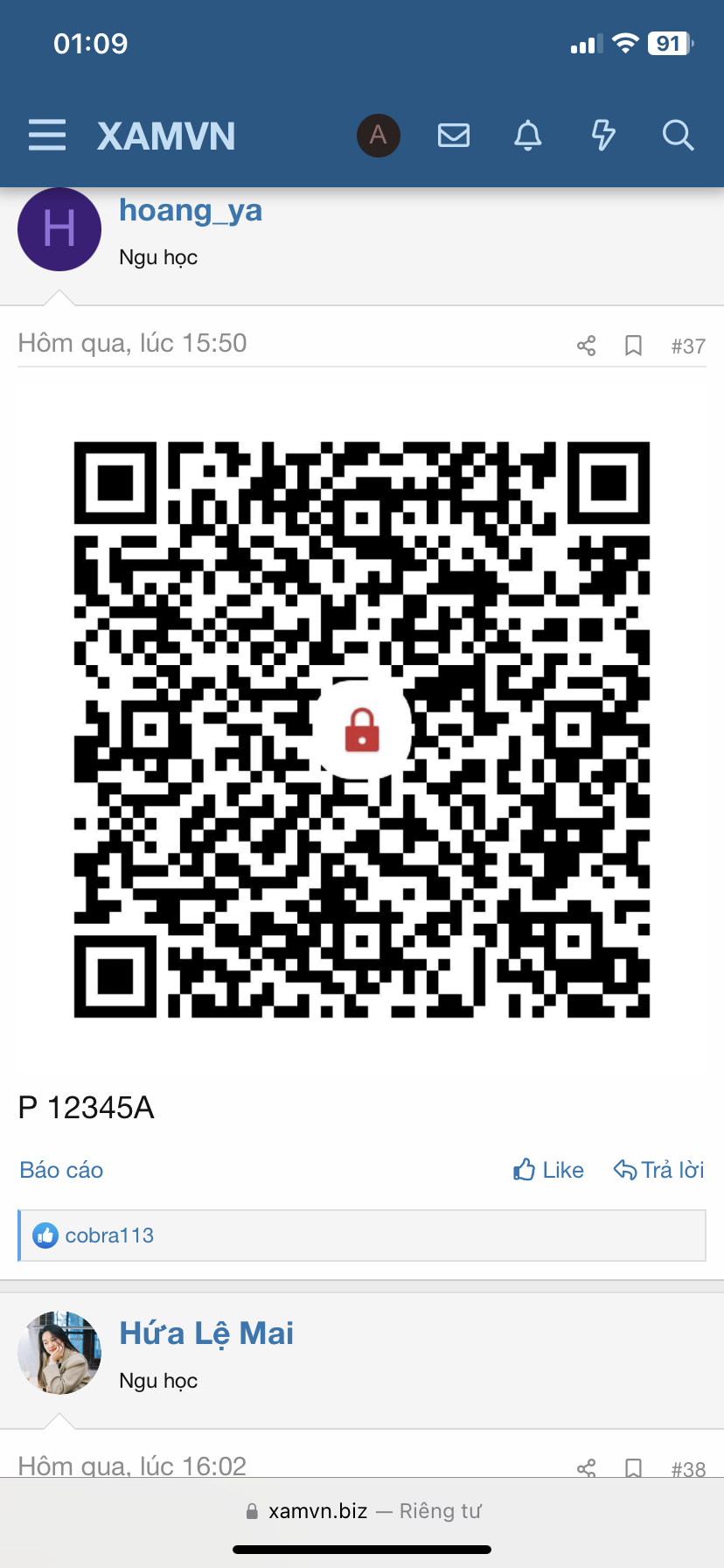The height and width of the screenshot is (1568, 724).
Task: Open the notifications bell
Action: (527, 136)
